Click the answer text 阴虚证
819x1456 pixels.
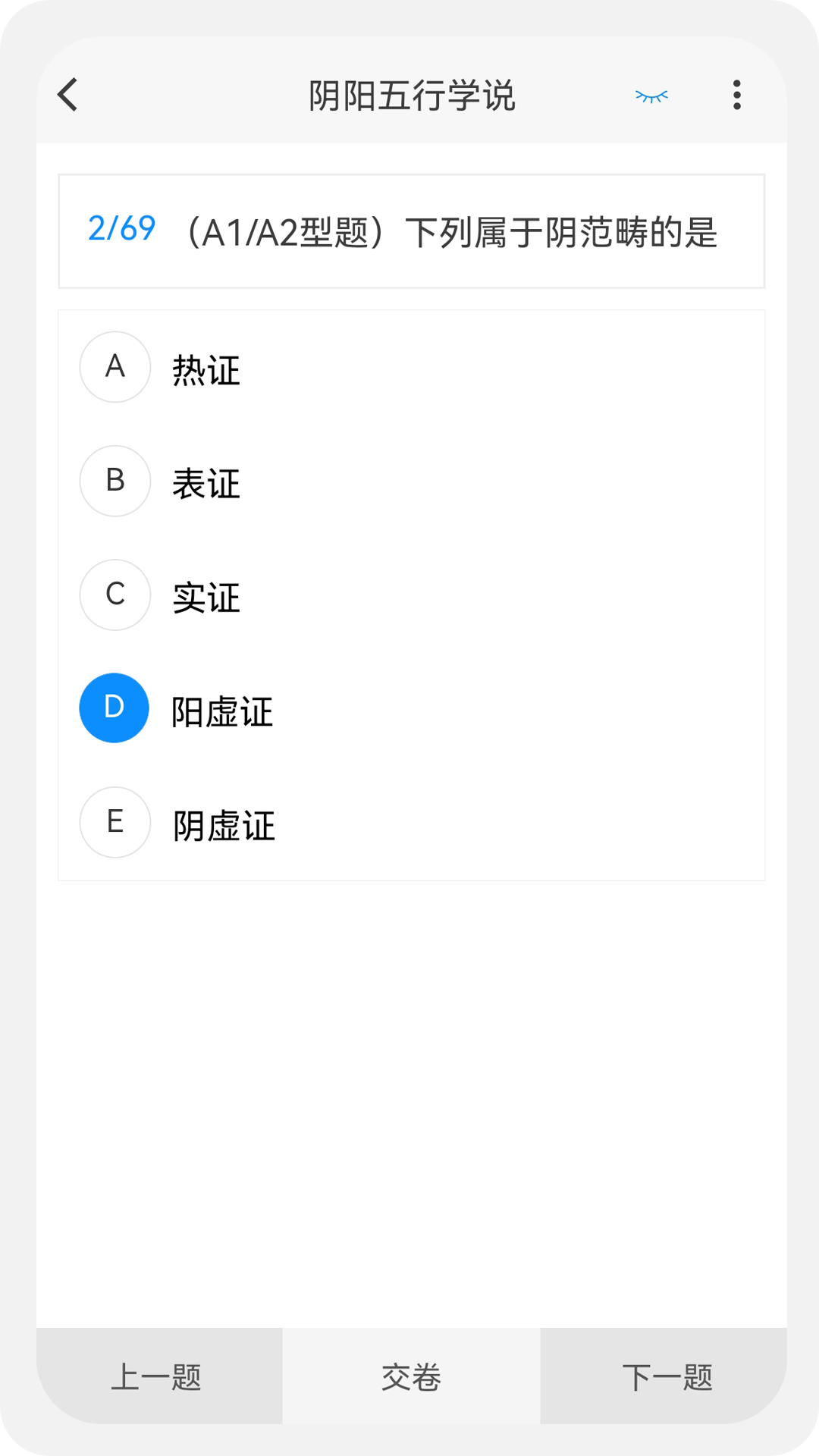[x=223, y=827]
